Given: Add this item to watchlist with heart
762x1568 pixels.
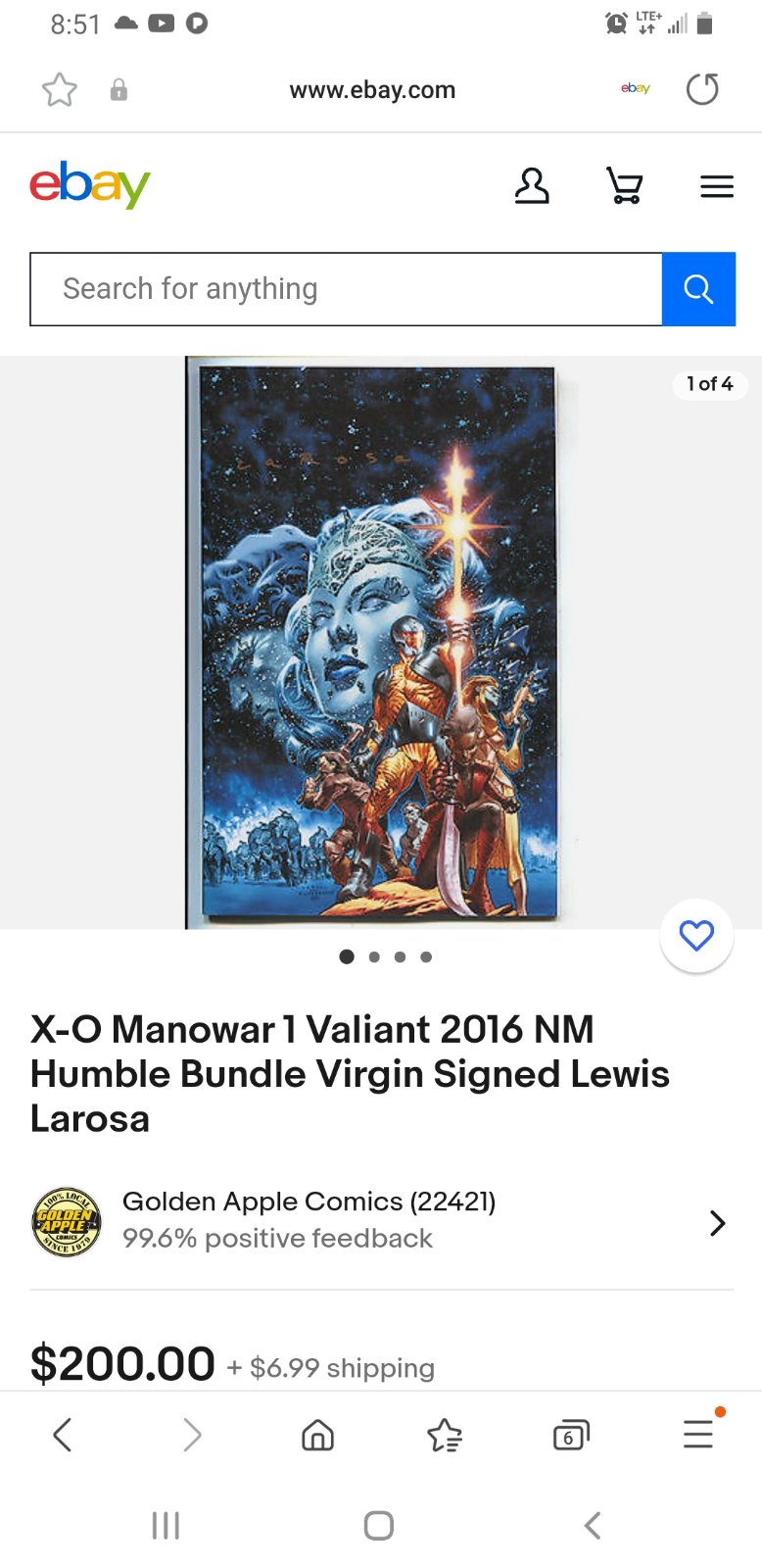Looking at the screenshot, I should click(696, 936).
